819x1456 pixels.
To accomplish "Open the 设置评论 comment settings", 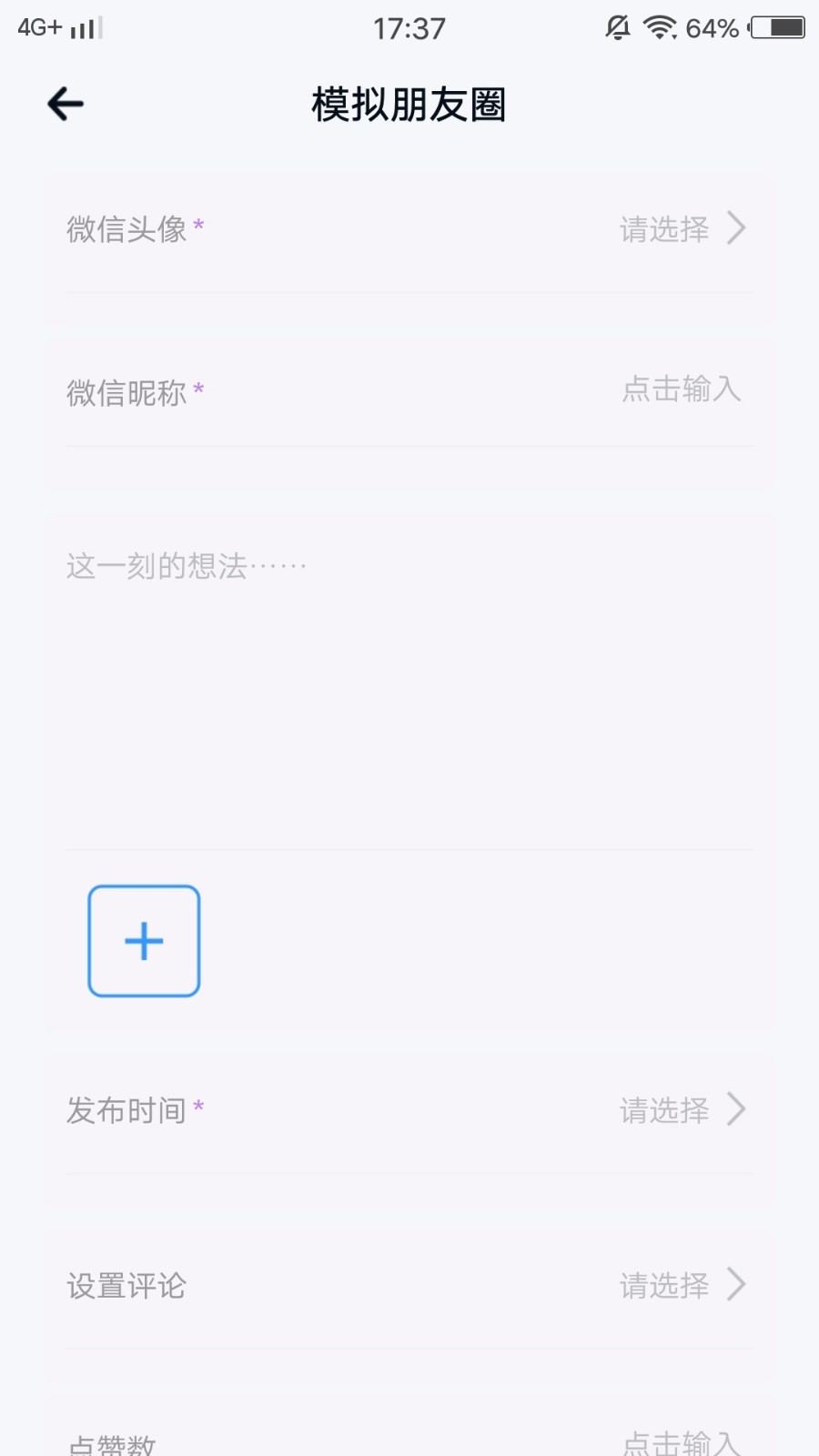I will [x=409, y=1285].
